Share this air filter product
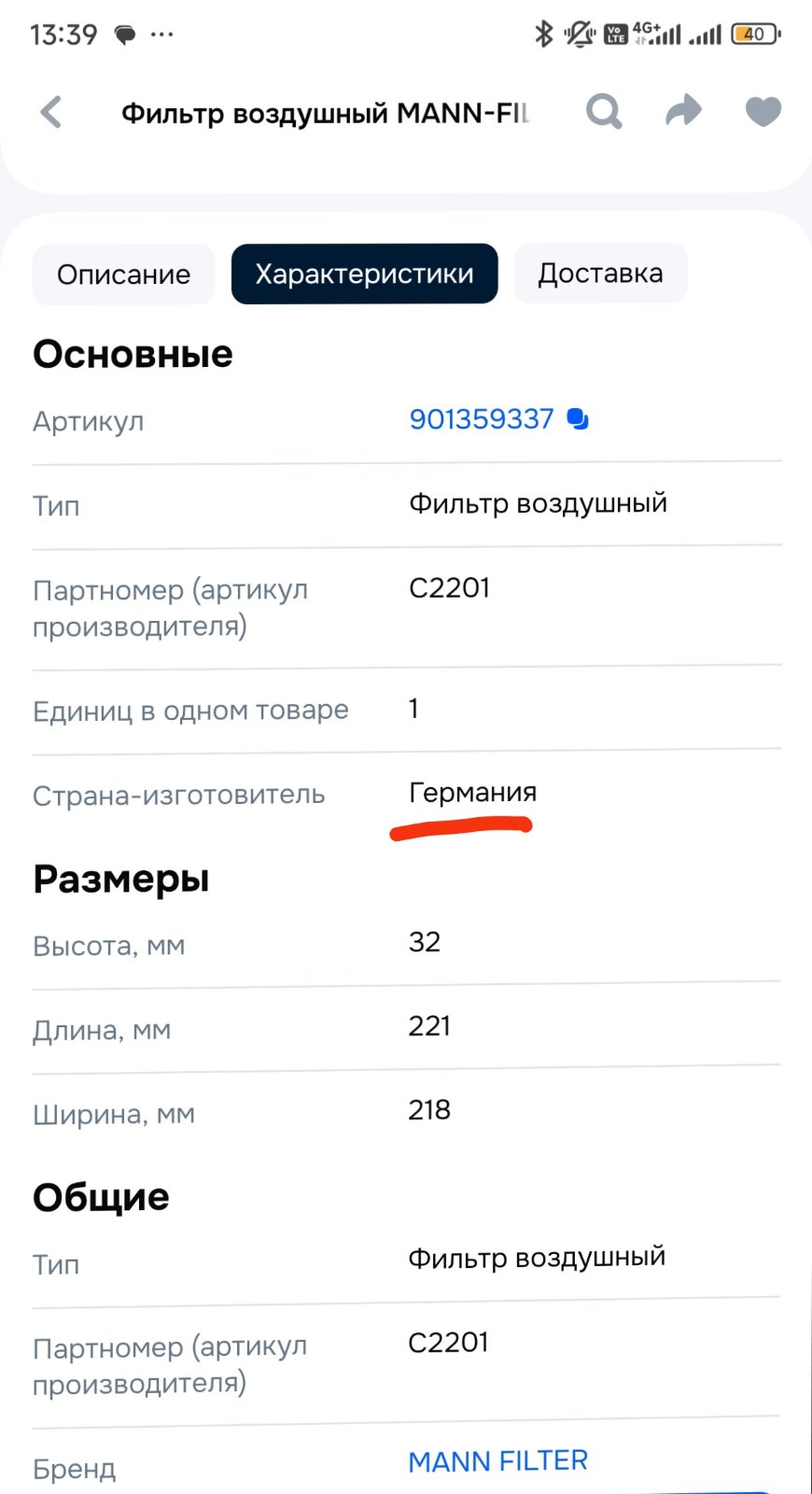 (683, 110)
